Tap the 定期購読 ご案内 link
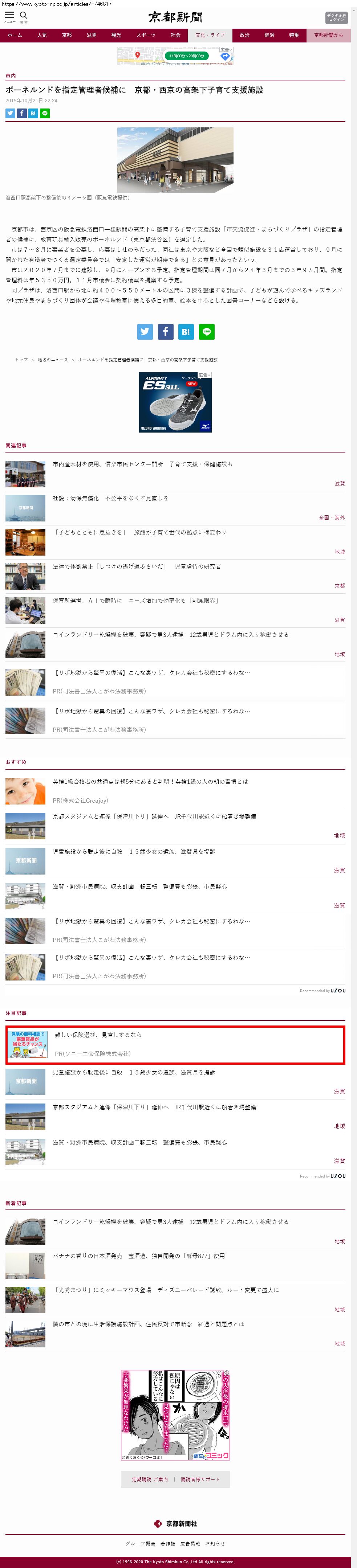This screenshot has width=357, height=1568. click(150, 1479)
